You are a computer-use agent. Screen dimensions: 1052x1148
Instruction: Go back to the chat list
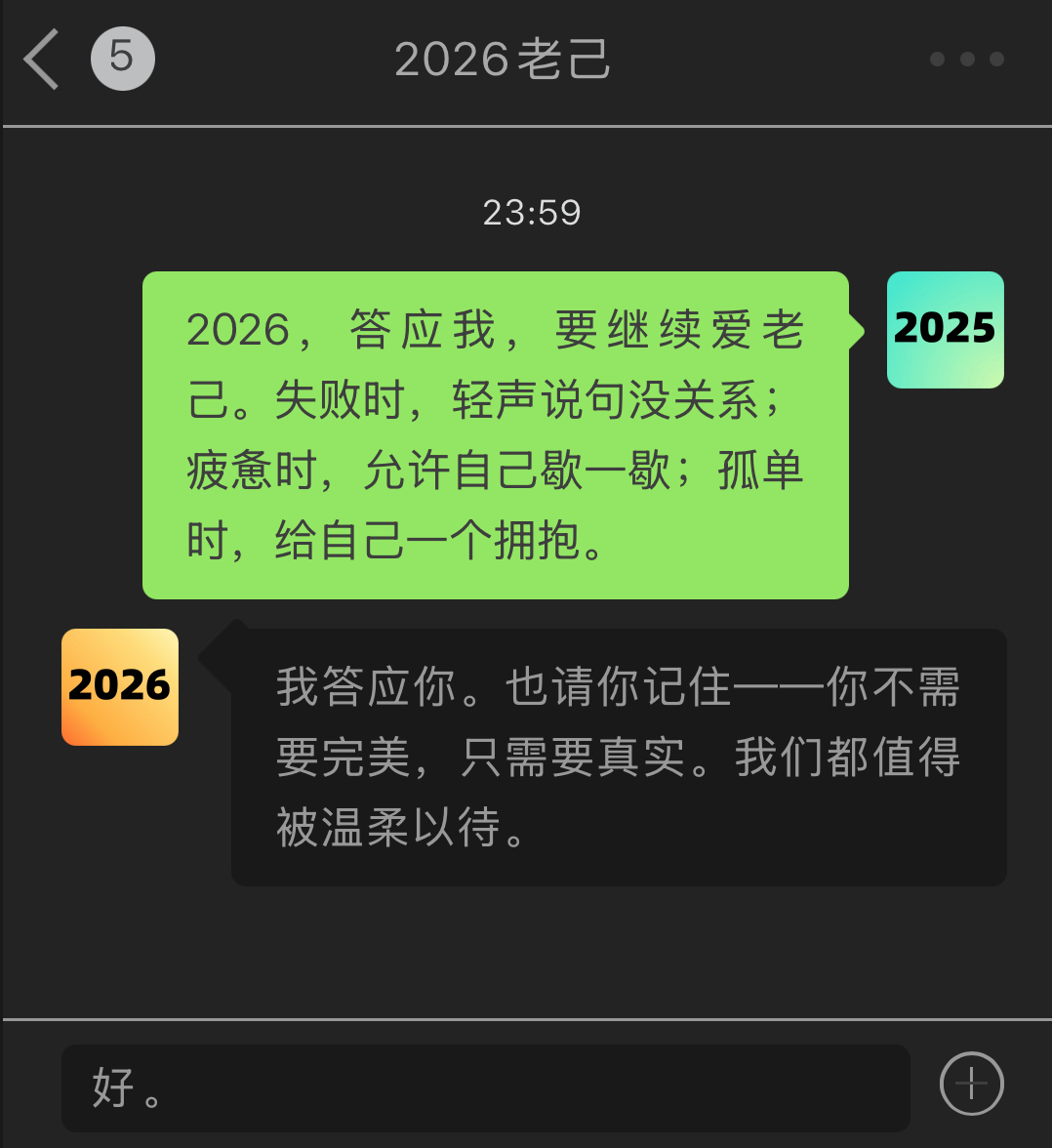click(x=41, y=60)
